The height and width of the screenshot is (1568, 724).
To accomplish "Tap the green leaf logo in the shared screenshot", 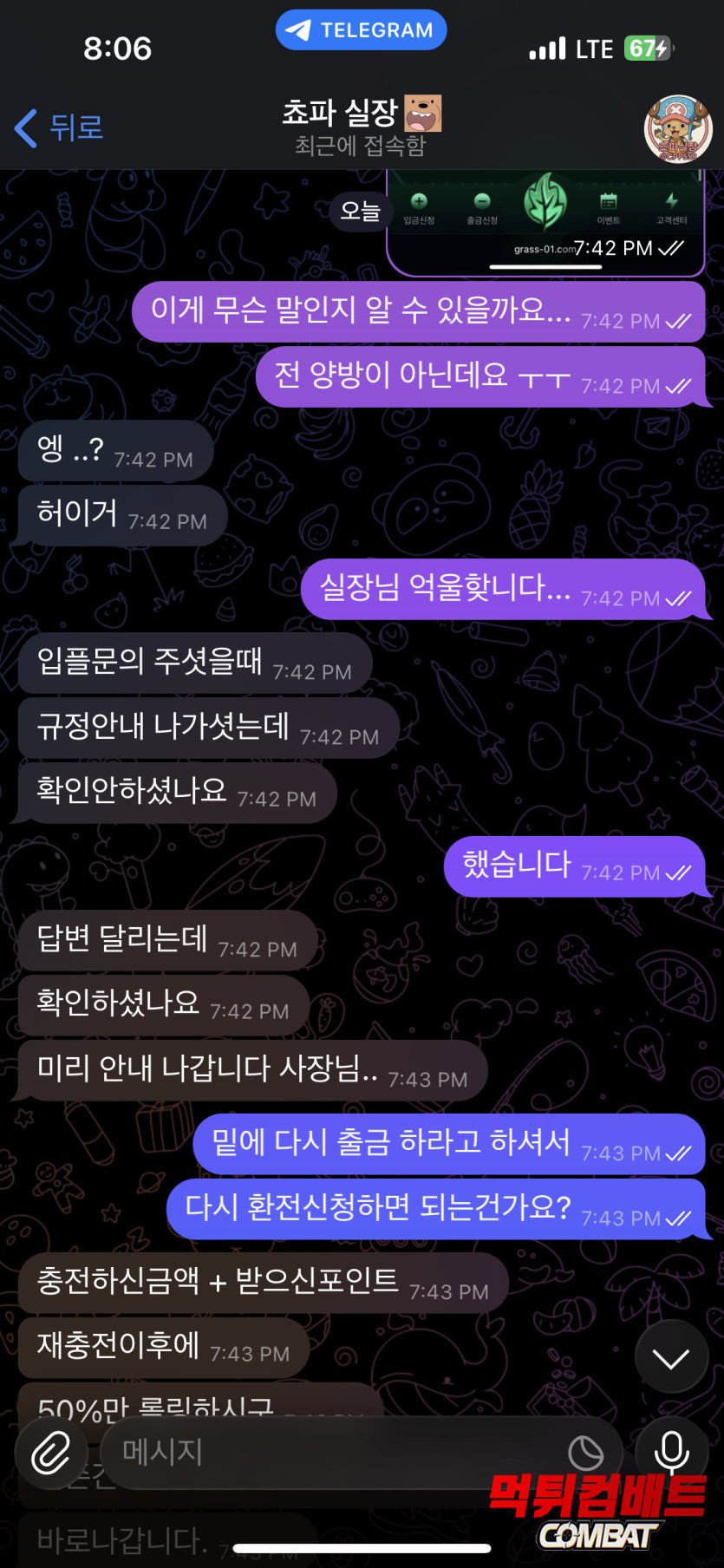I will (545, 203).
